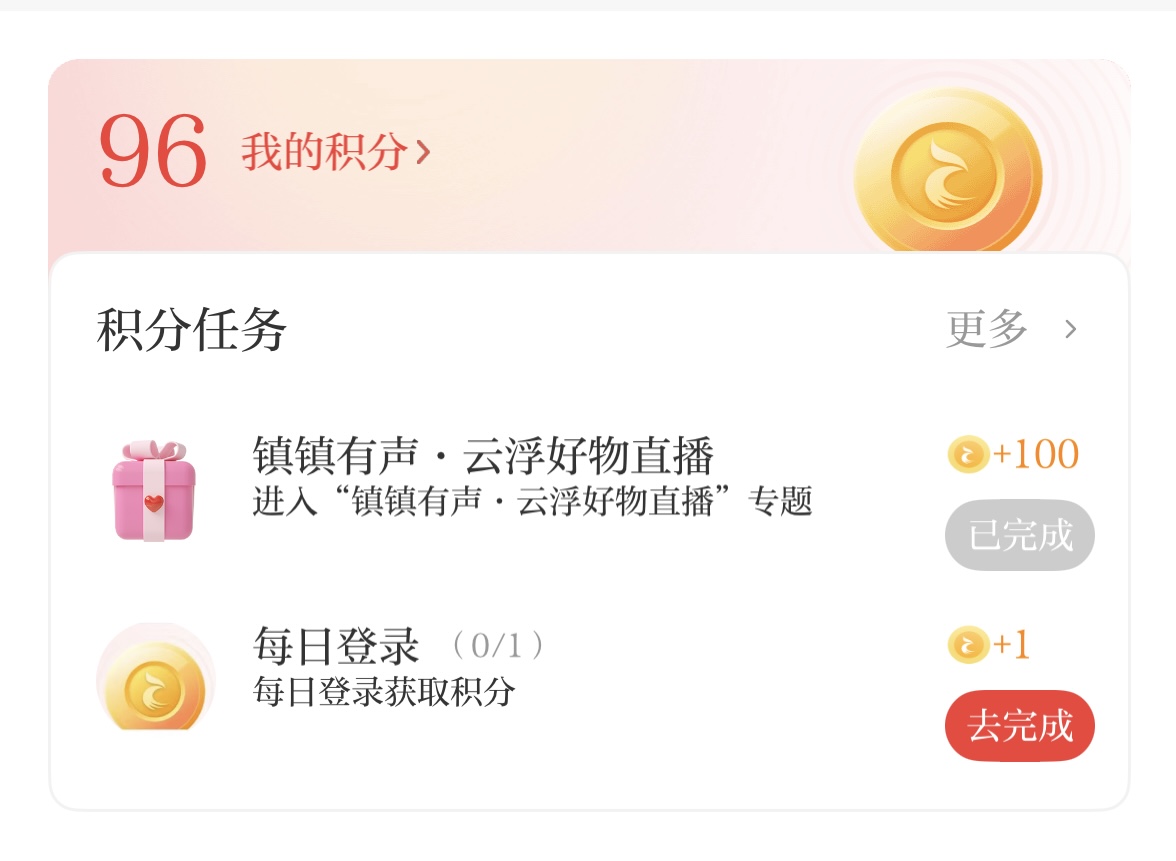Tap the 已完成 button
This screenshot has width=1176, height=861.
(x=1019, y=536)
